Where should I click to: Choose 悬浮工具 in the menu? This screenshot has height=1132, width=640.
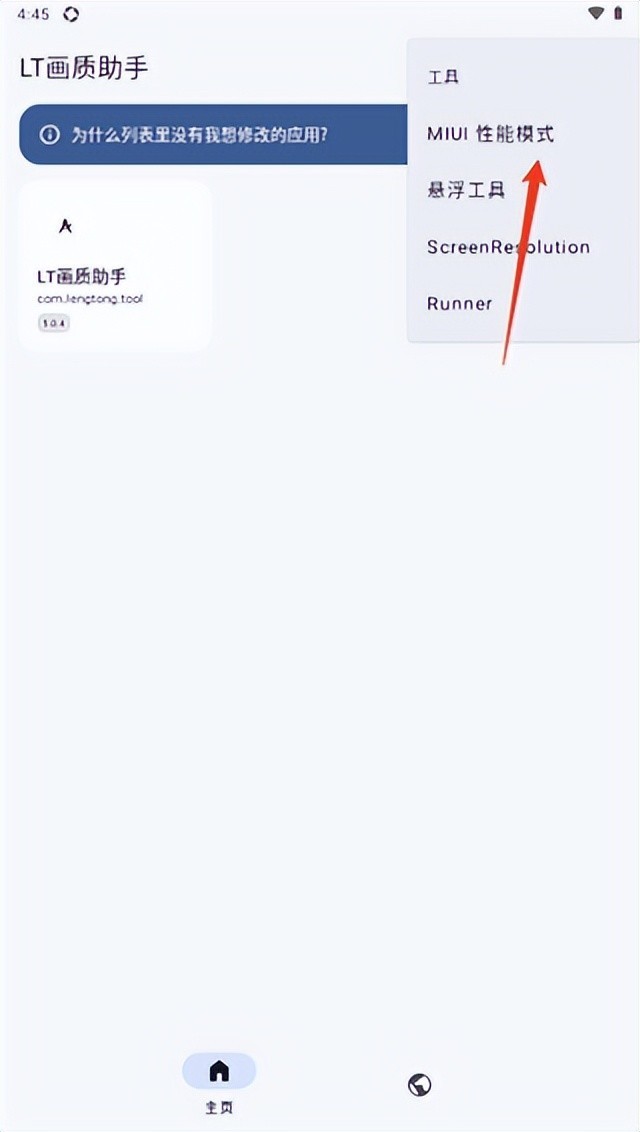tap(466, 190)
